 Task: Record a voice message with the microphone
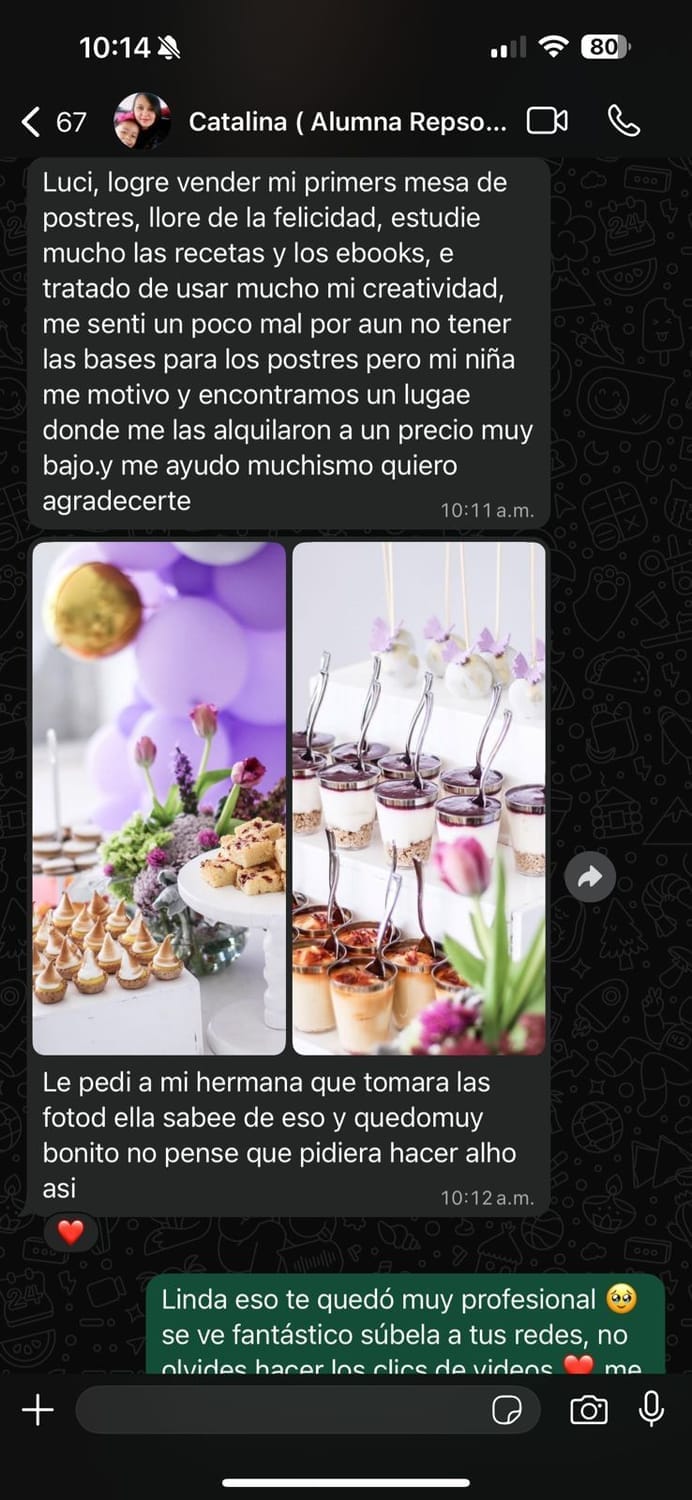651,1409
